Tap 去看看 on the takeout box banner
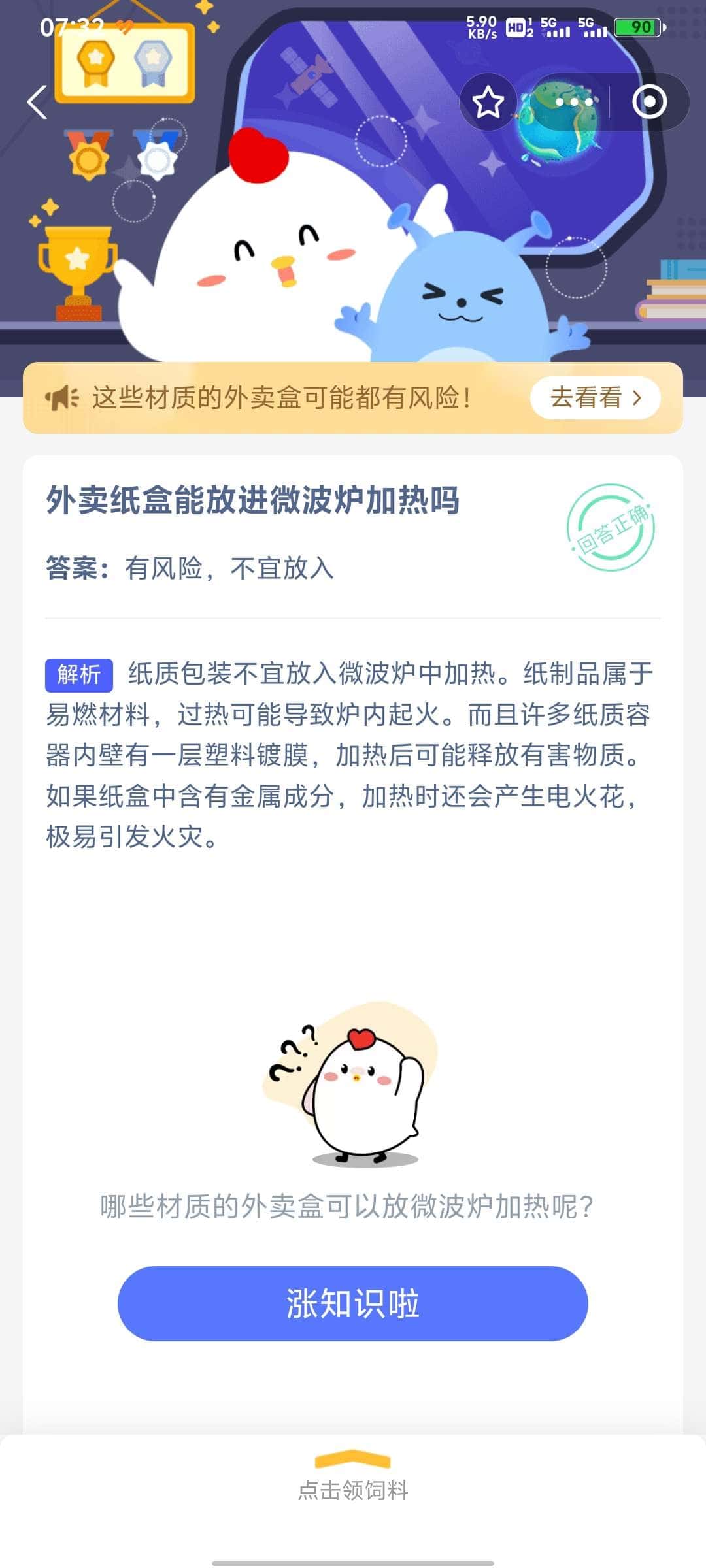This screenshot has width=706, height=1568. coord(595,398)
